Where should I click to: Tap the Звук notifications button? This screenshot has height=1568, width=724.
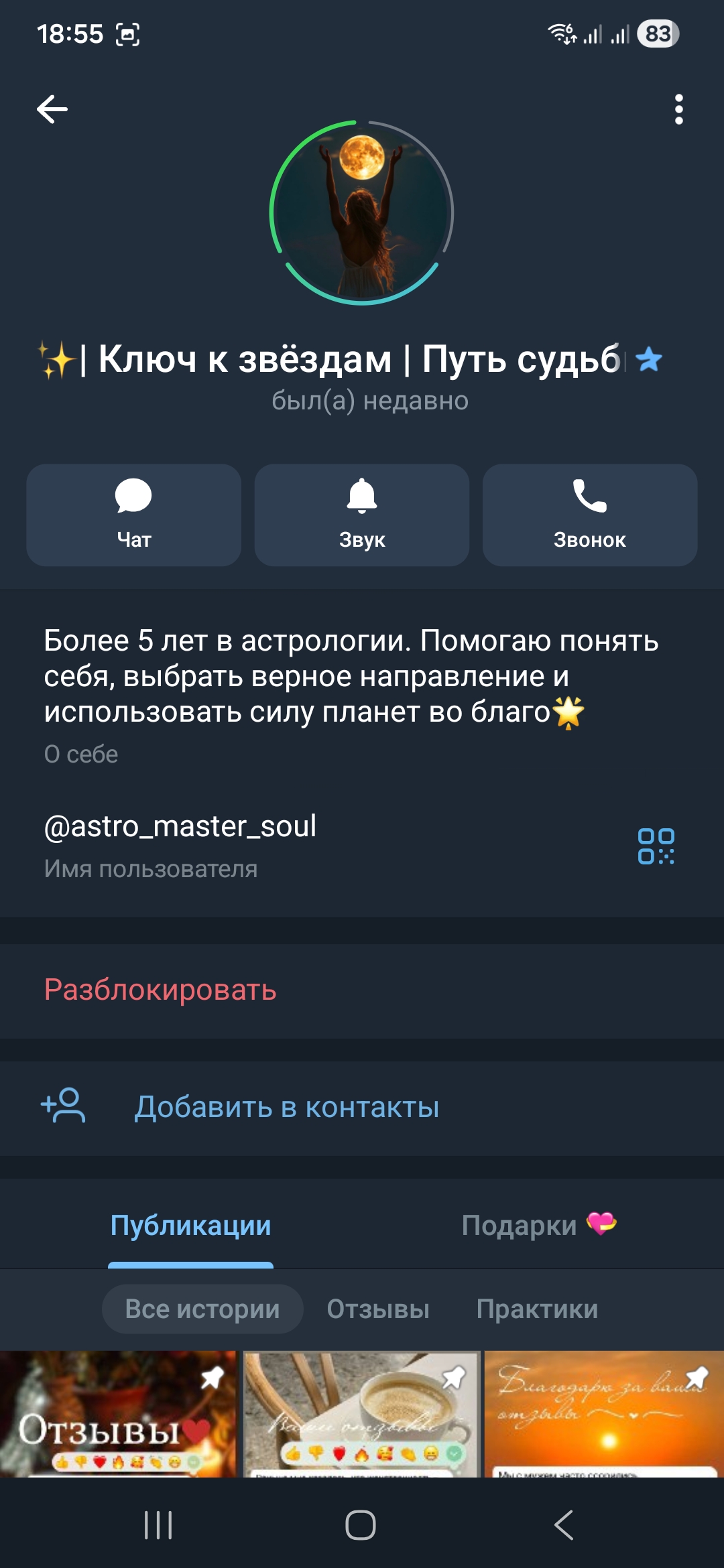tap(362, 515)
